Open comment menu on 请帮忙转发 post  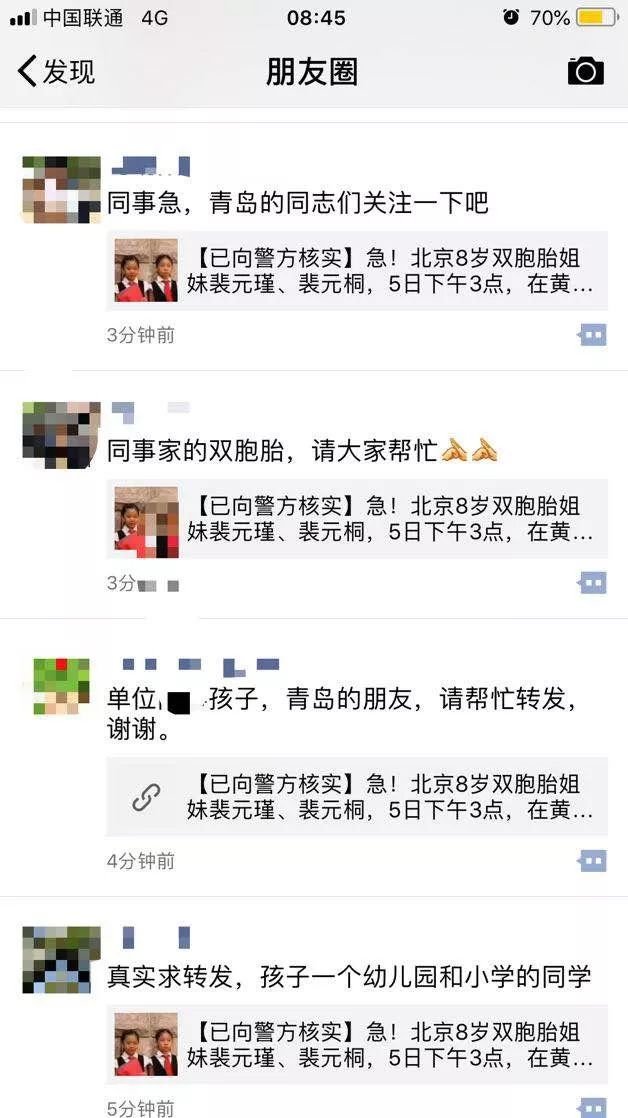(592, 860)
